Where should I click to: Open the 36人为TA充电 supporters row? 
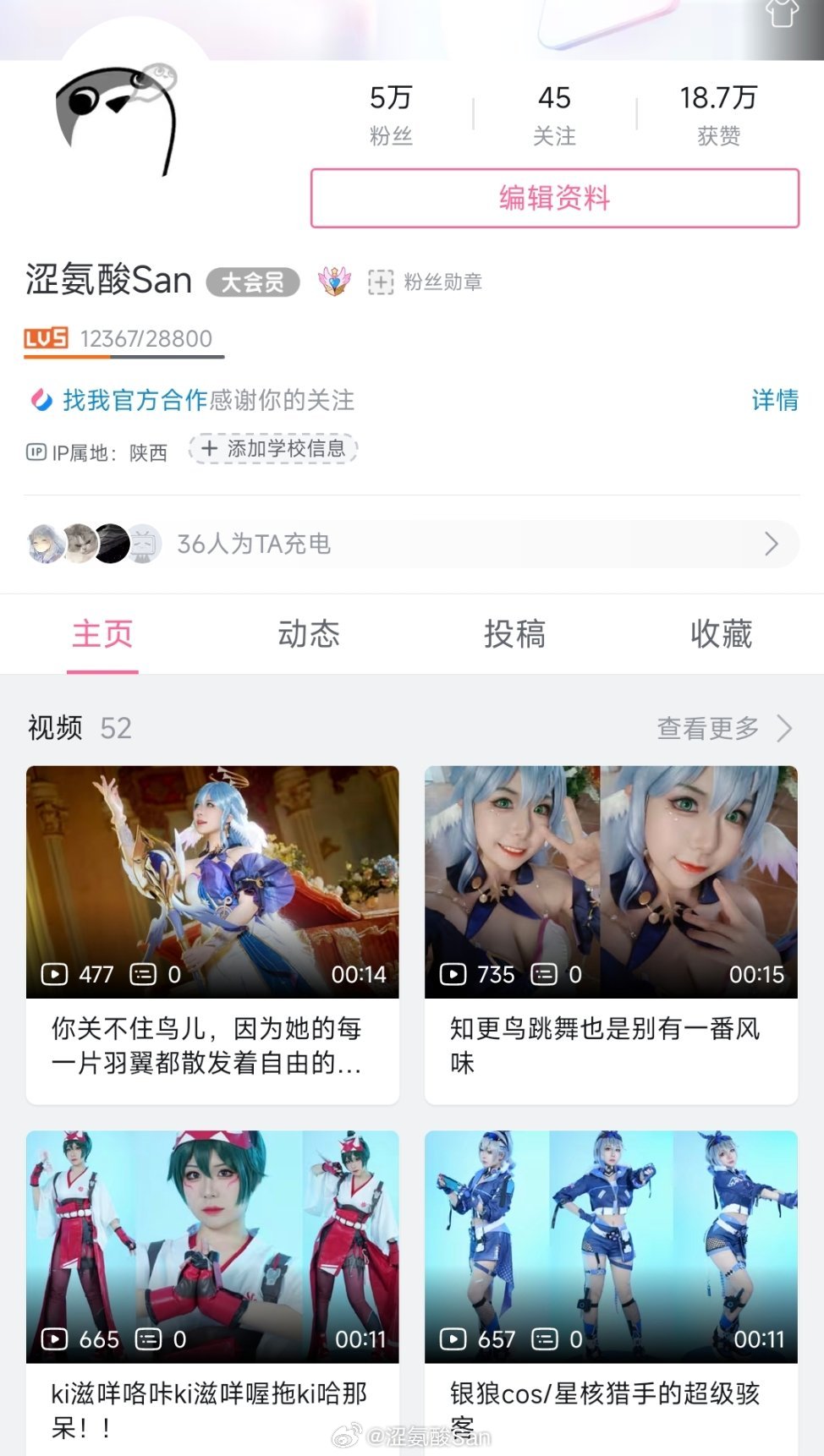pyautogui.click(x=412, y=544)
